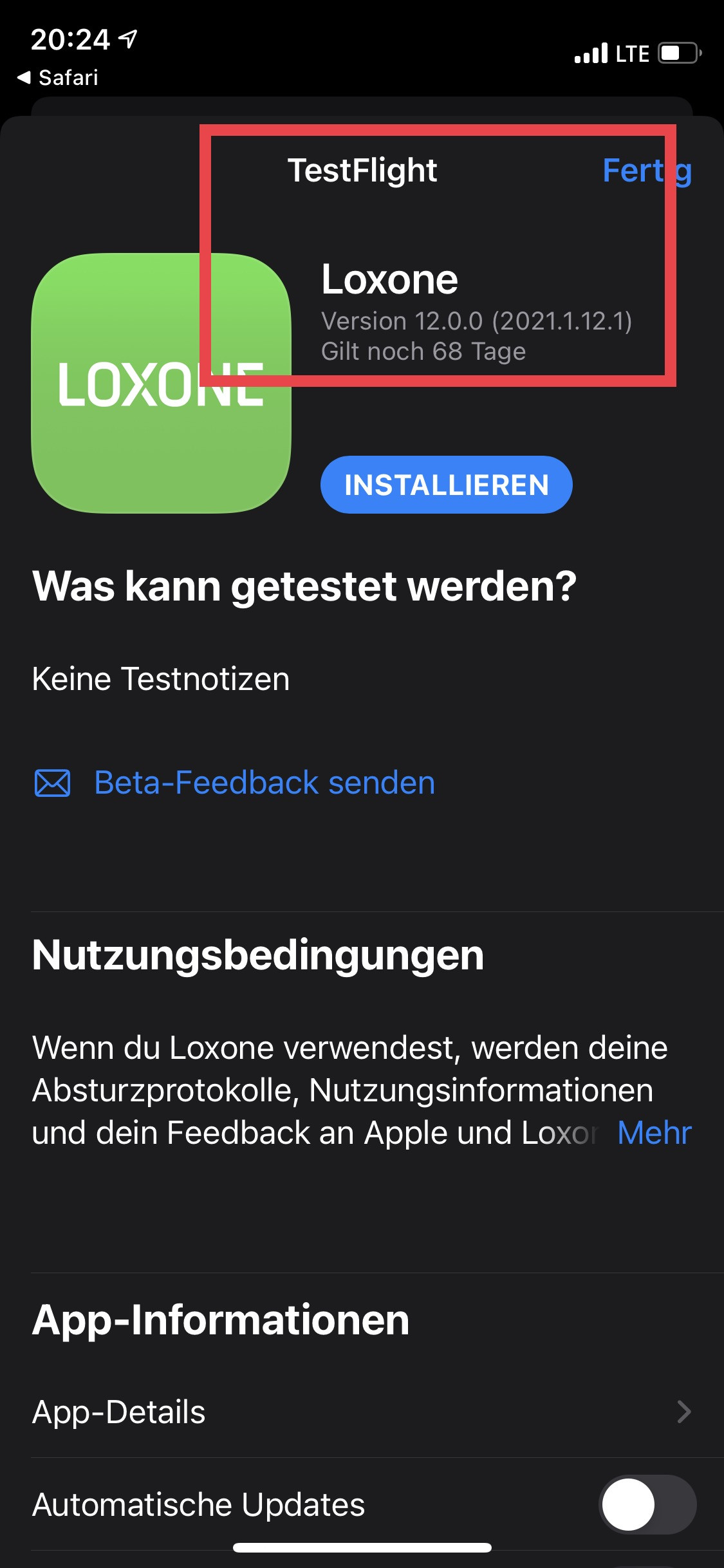The height and width of the screenshot is (1568, 724).
Task: Open the App-Details row
Action: pos(362,1412)
